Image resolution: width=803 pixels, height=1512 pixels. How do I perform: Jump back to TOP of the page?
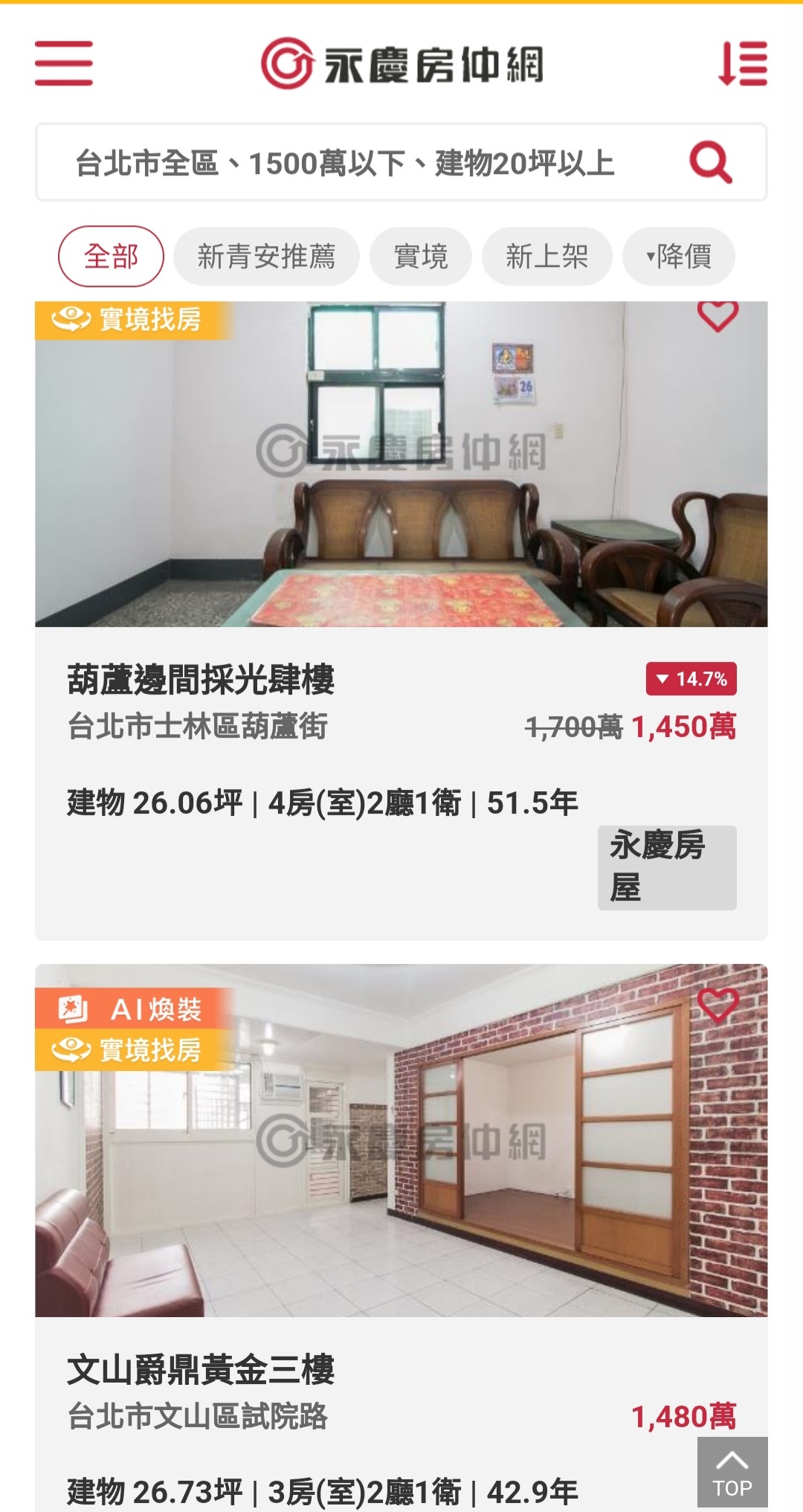732,1473
